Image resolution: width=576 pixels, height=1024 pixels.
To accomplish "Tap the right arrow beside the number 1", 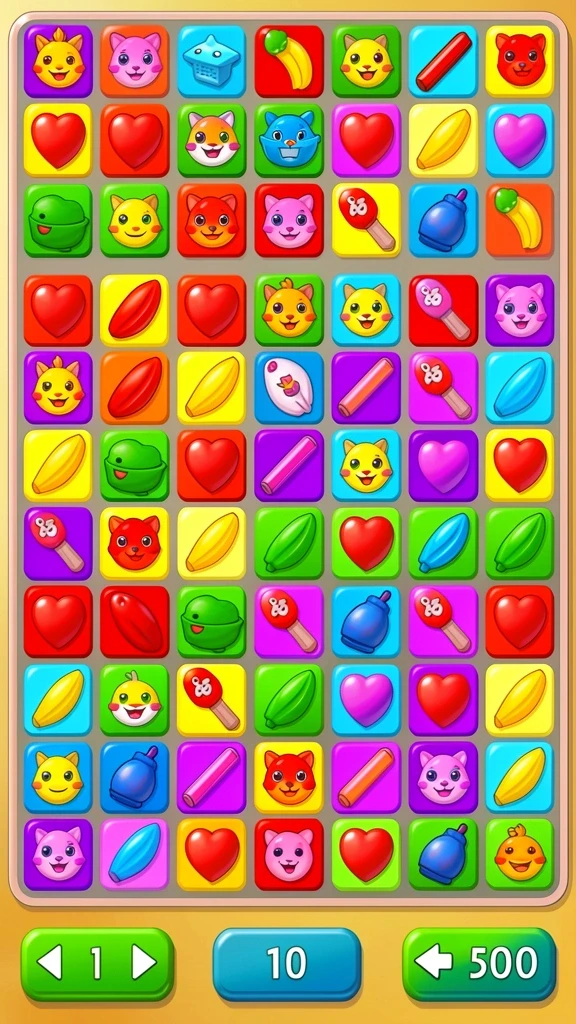I will click(144, 962).
